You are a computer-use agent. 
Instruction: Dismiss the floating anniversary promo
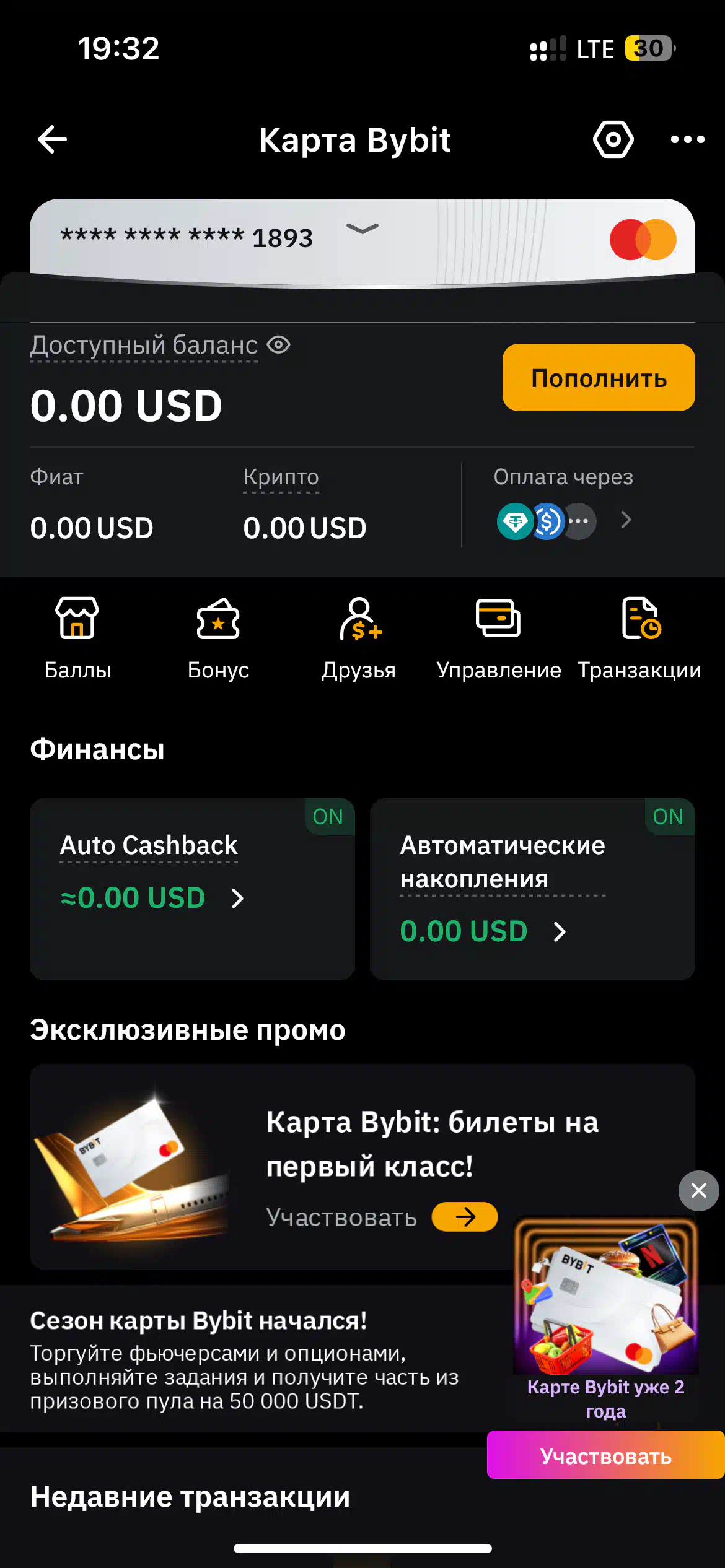click(x=698, y=1190)
